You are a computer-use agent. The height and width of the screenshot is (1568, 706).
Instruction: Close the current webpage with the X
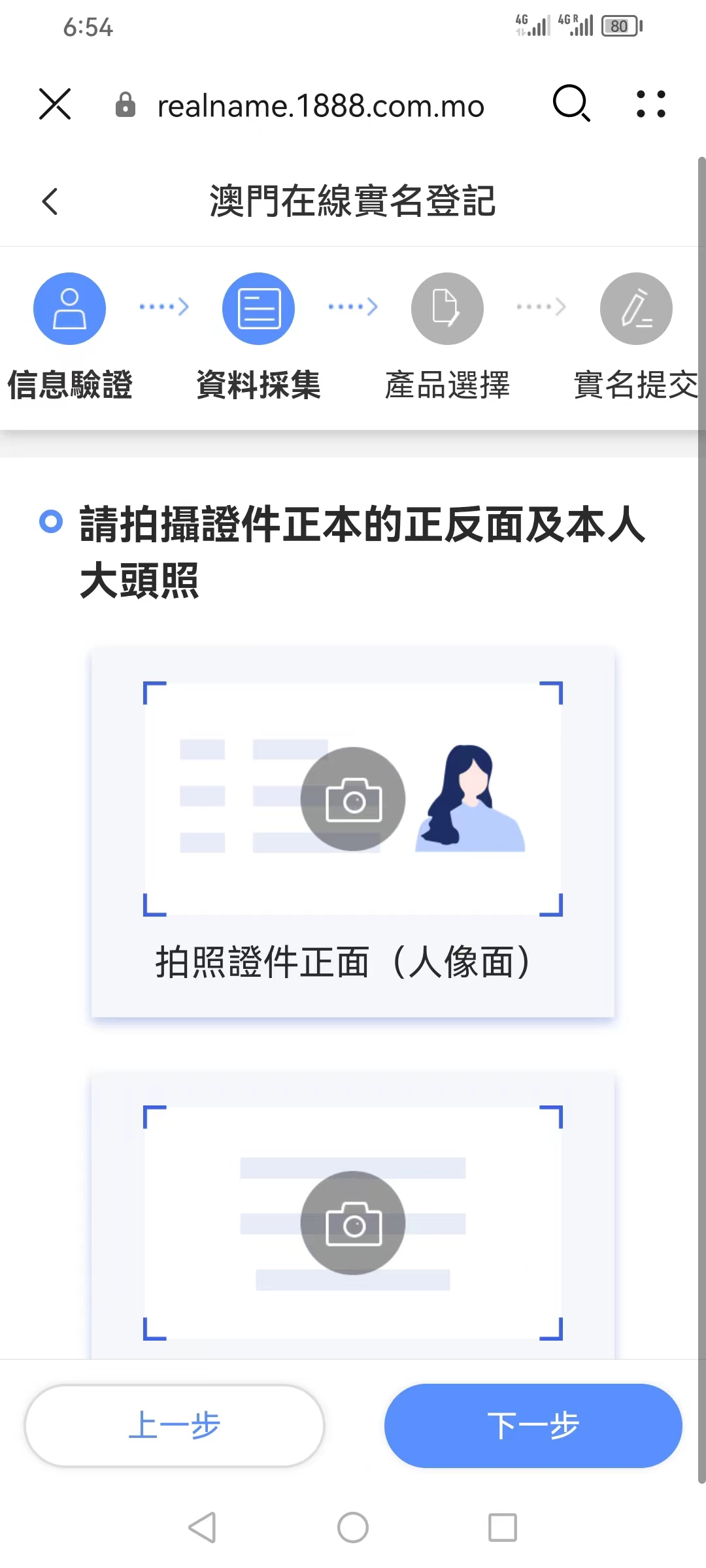pos(54,103)
